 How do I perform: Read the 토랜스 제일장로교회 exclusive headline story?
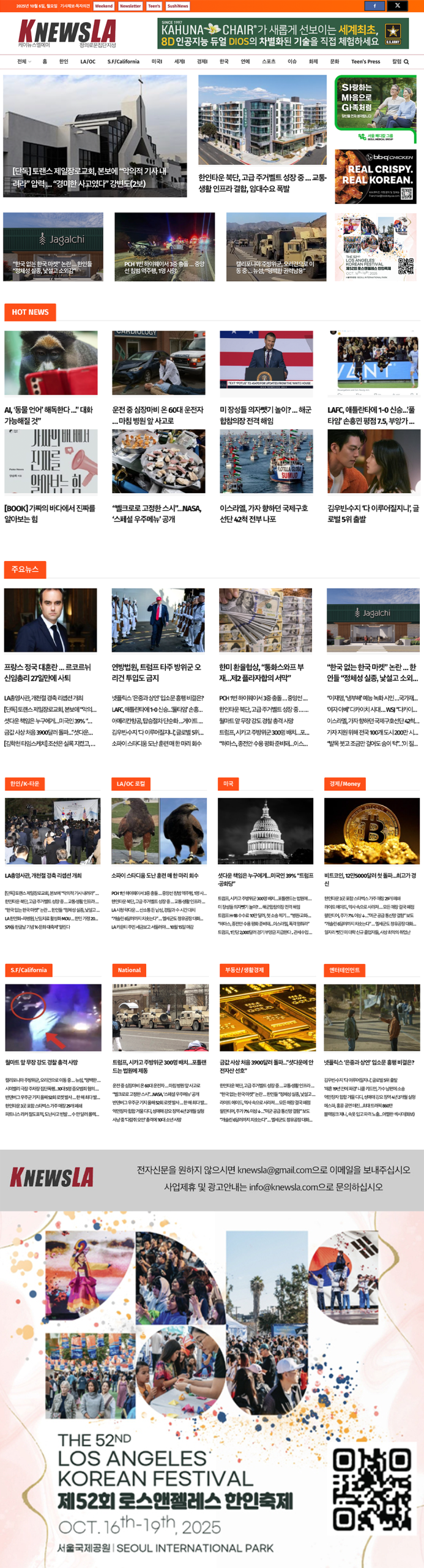click(89, 177)
